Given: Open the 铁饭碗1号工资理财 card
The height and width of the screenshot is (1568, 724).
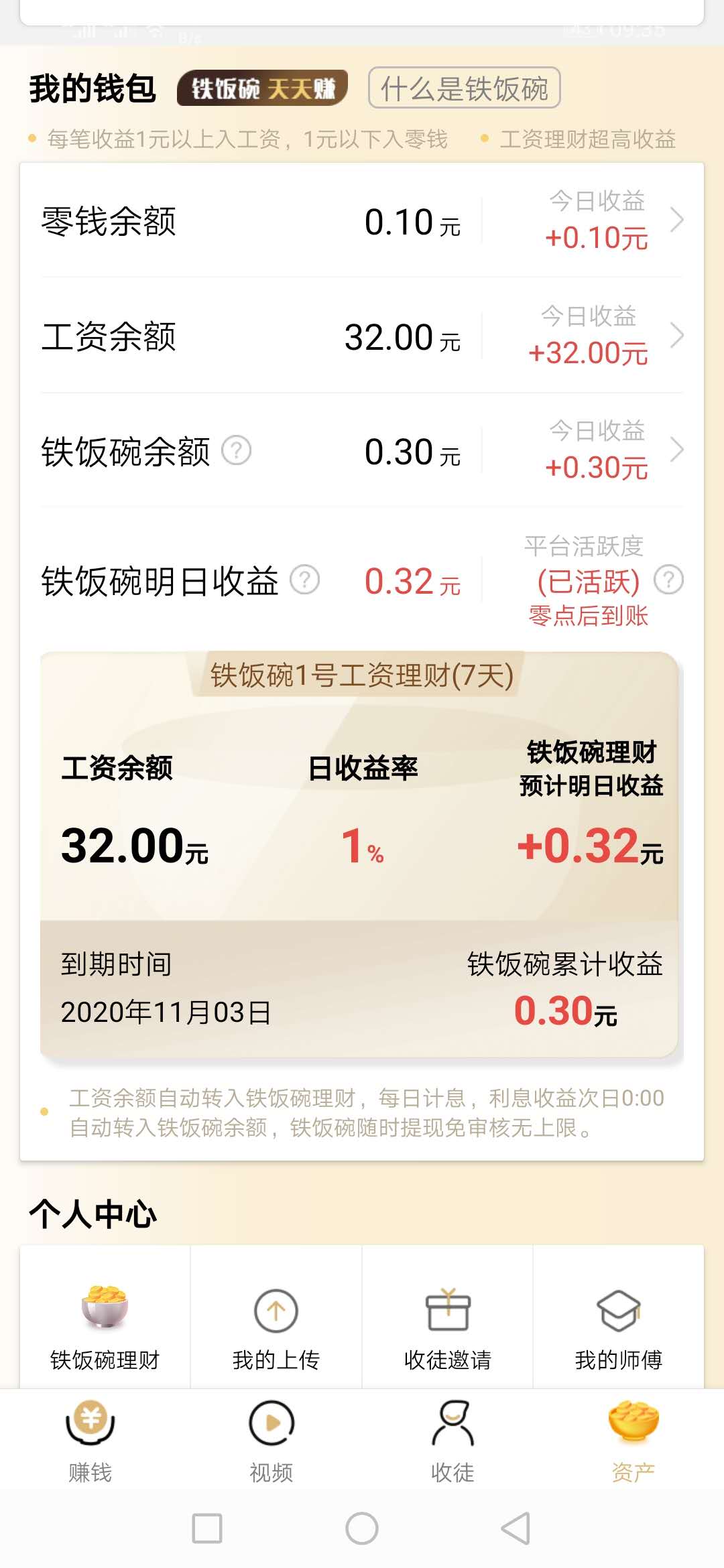Looking at the screenshot, I should [x=360, y=854].
